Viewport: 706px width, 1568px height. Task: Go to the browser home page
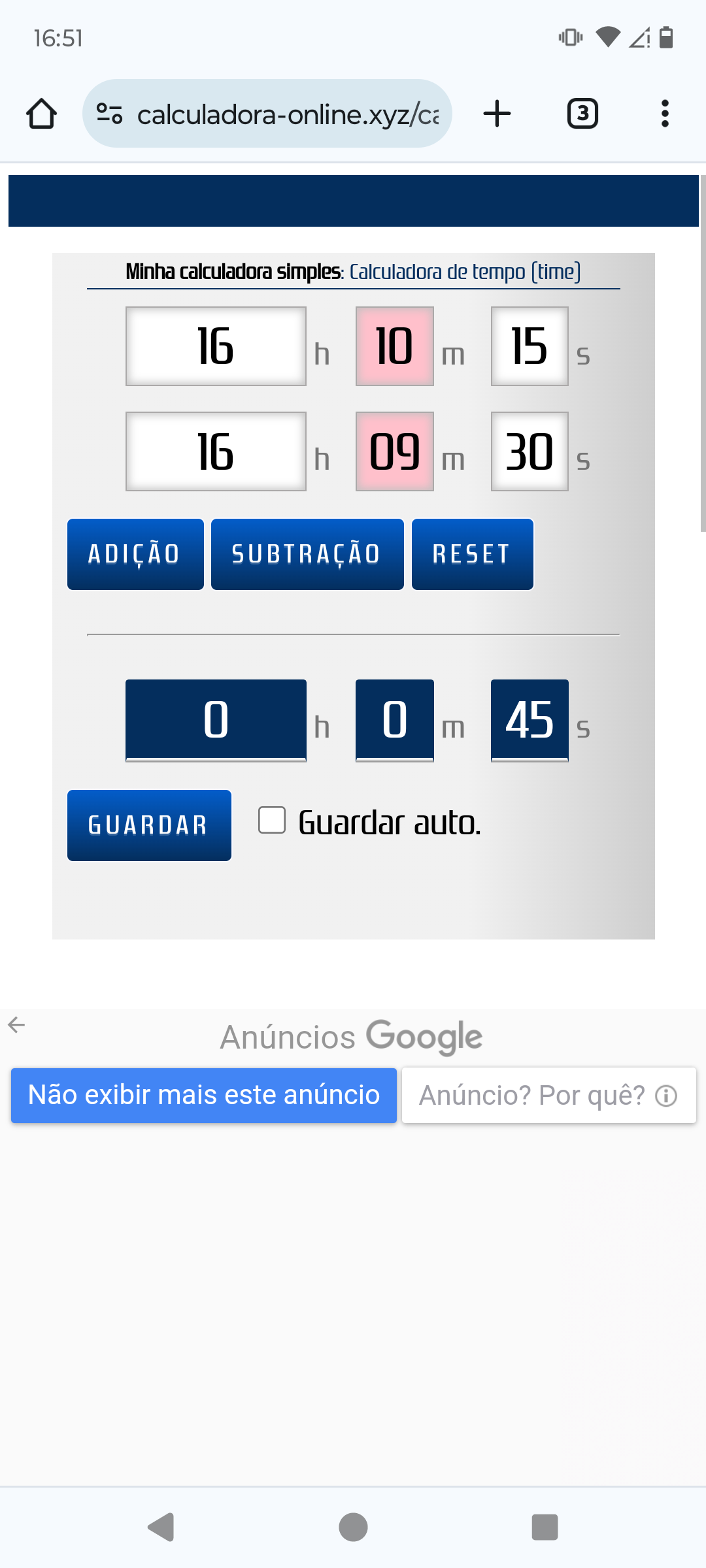(x=41, y=114)
